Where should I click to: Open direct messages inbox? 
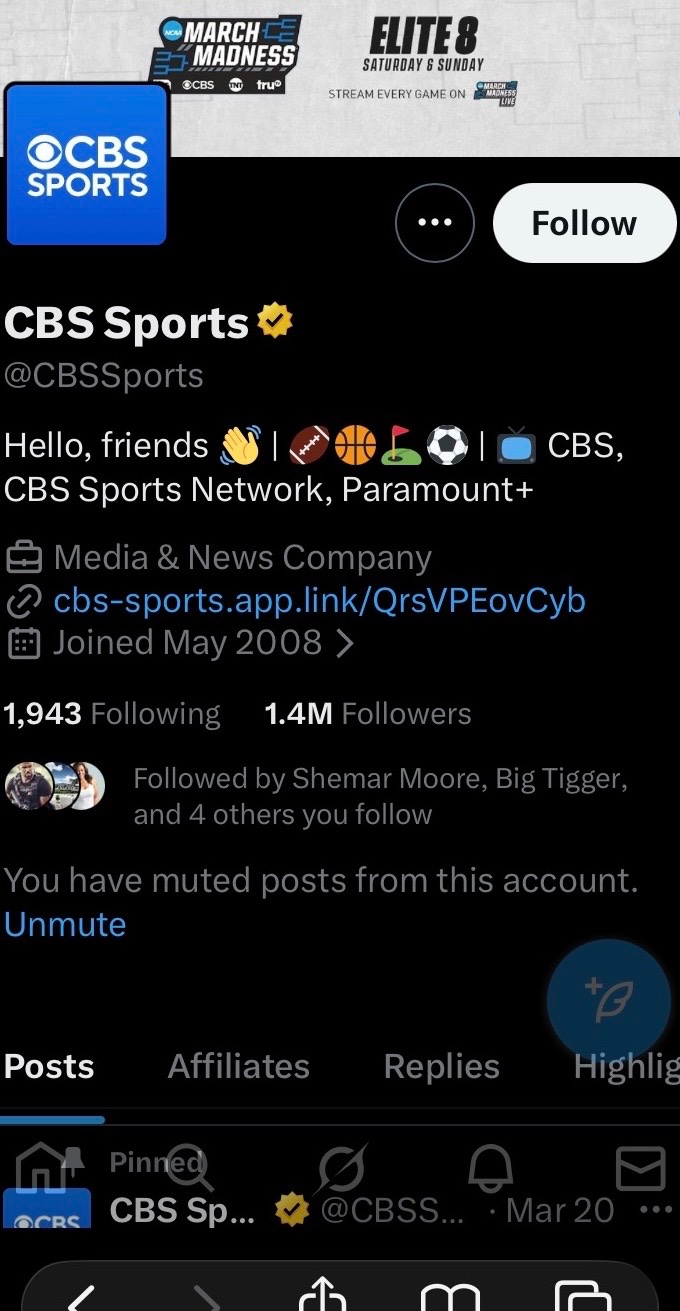640,1168
